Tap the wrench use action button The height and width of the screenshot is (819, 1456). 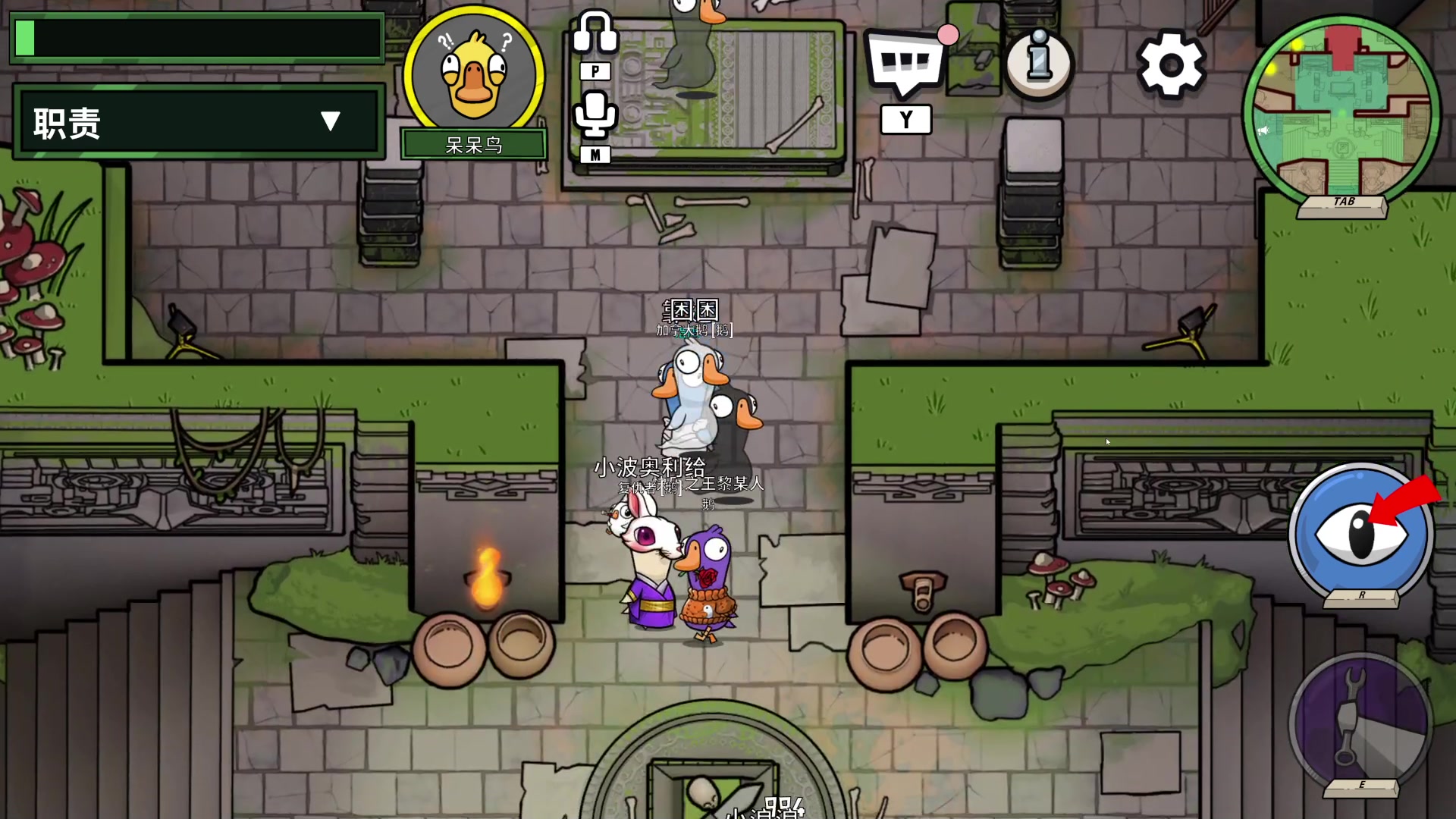pos(1360,723)
